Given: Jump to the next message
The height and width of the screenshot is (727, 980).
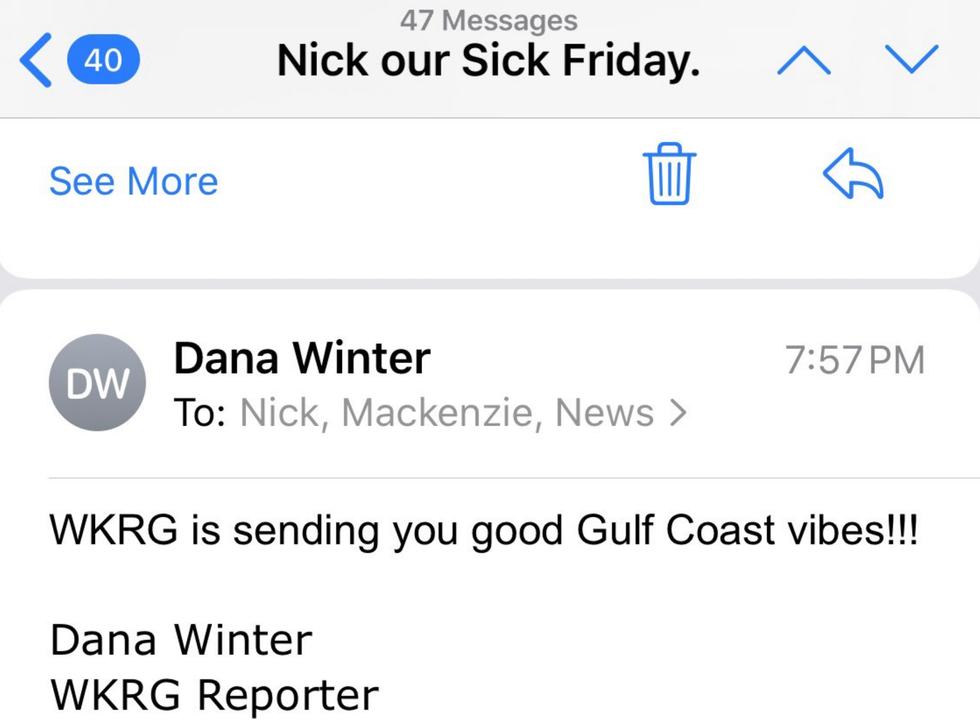Looking at the screenshot, I should pyautogui.click(x=911, y=61).
